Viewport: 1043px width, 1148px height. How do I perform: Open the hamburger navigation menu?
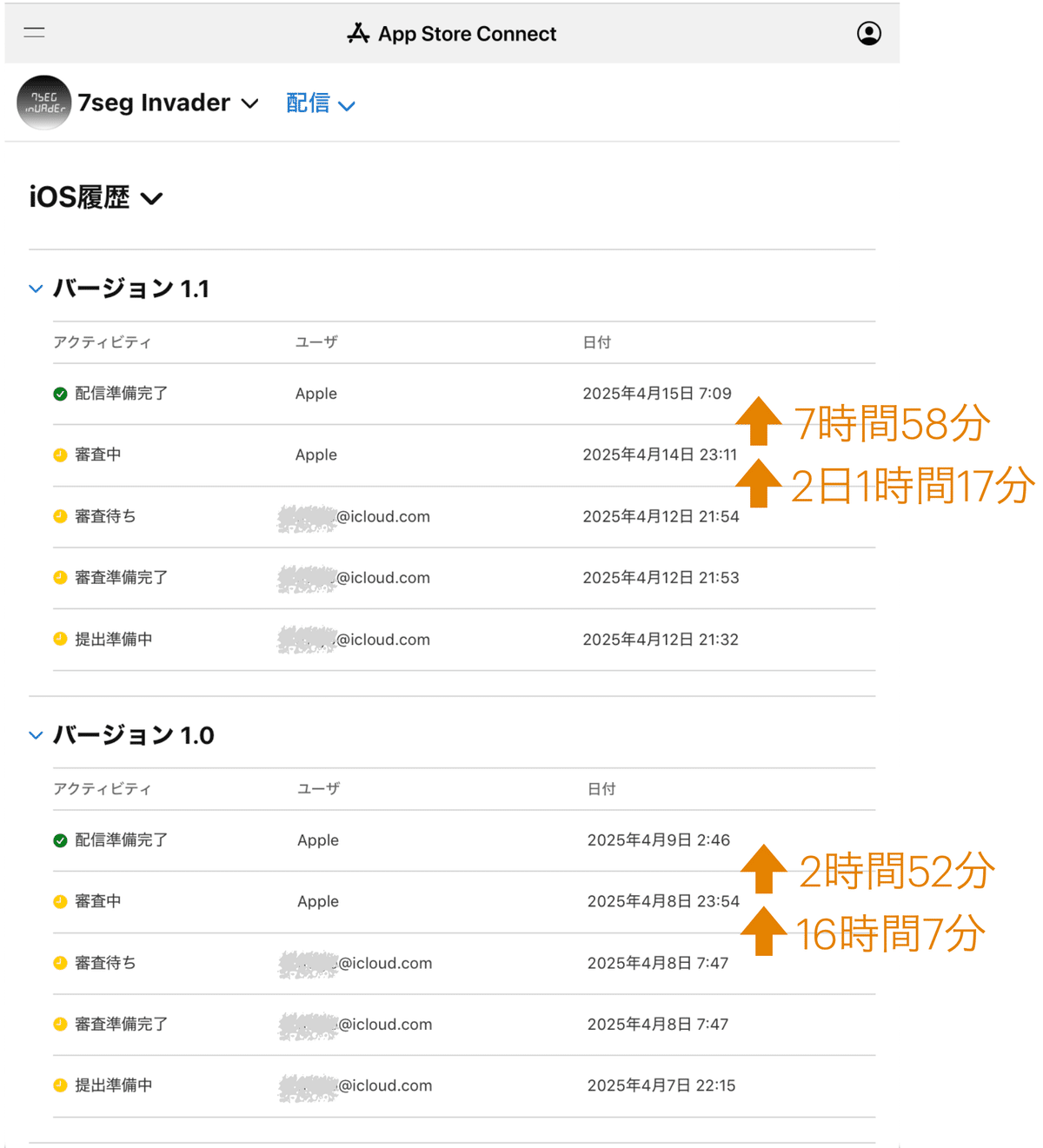click(33, 33)
